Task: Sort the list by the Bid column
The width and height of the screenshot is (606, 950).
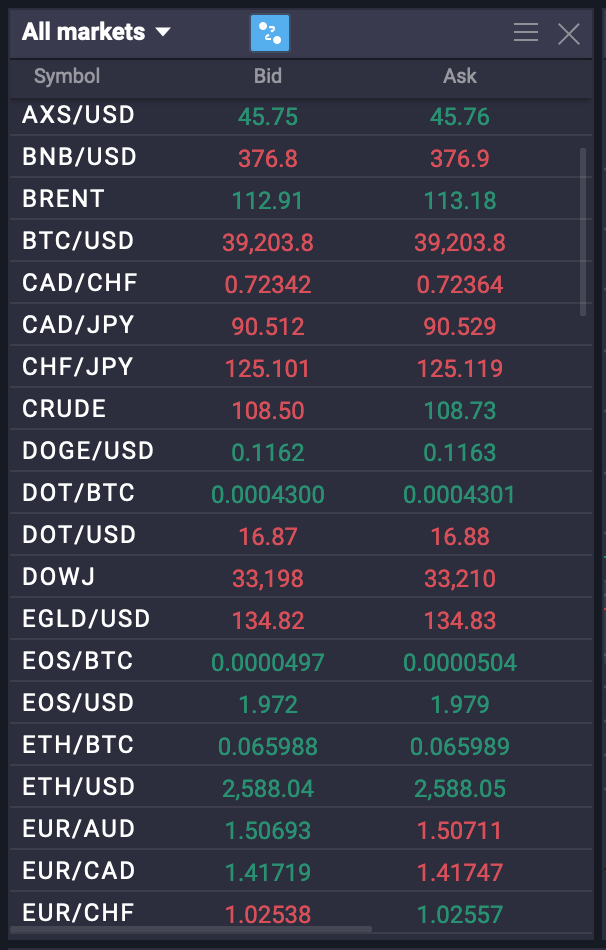Action: 267,76
